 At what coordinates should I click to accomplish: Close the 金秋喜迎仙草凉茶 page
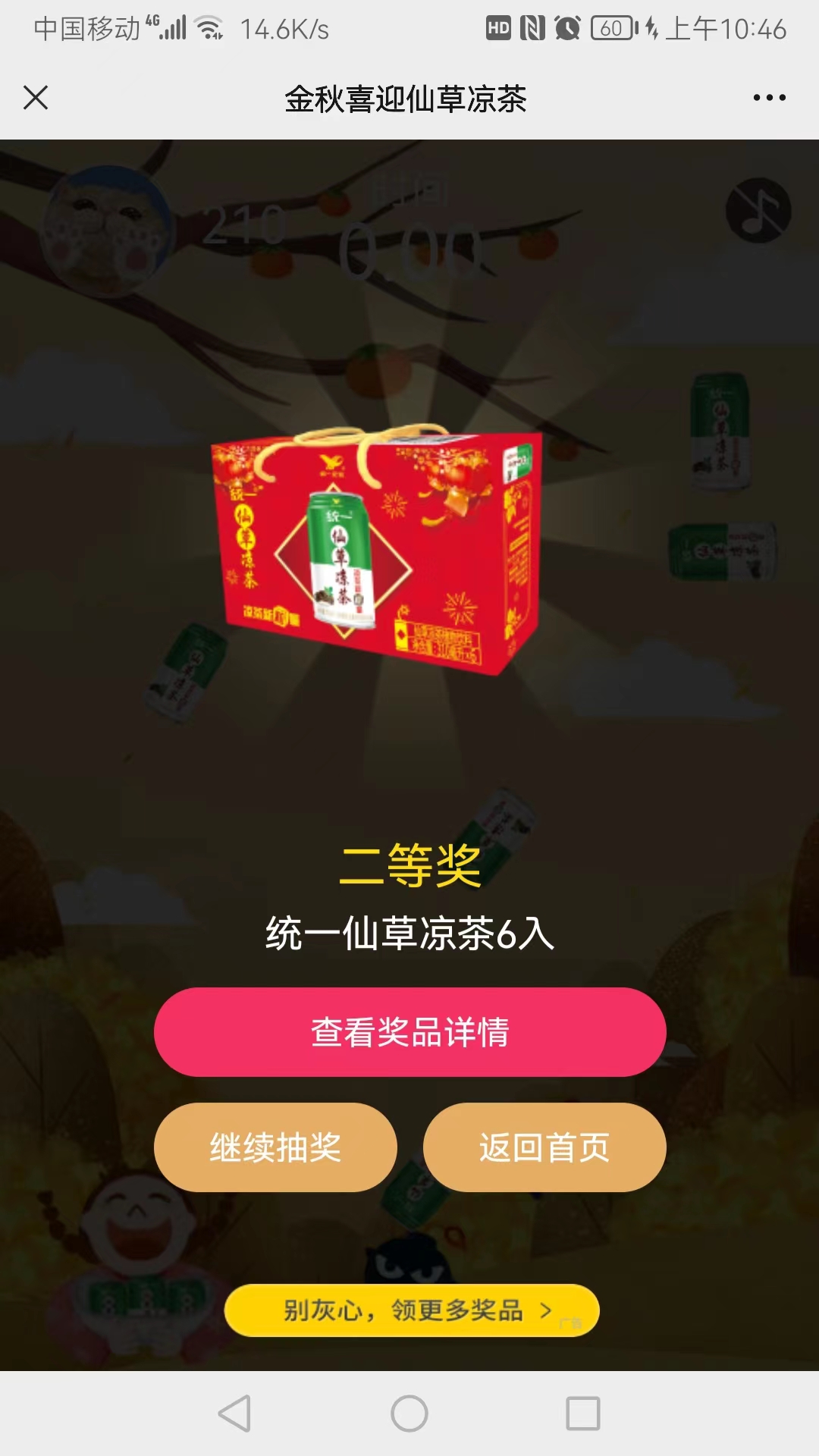(x=36, y=98)
